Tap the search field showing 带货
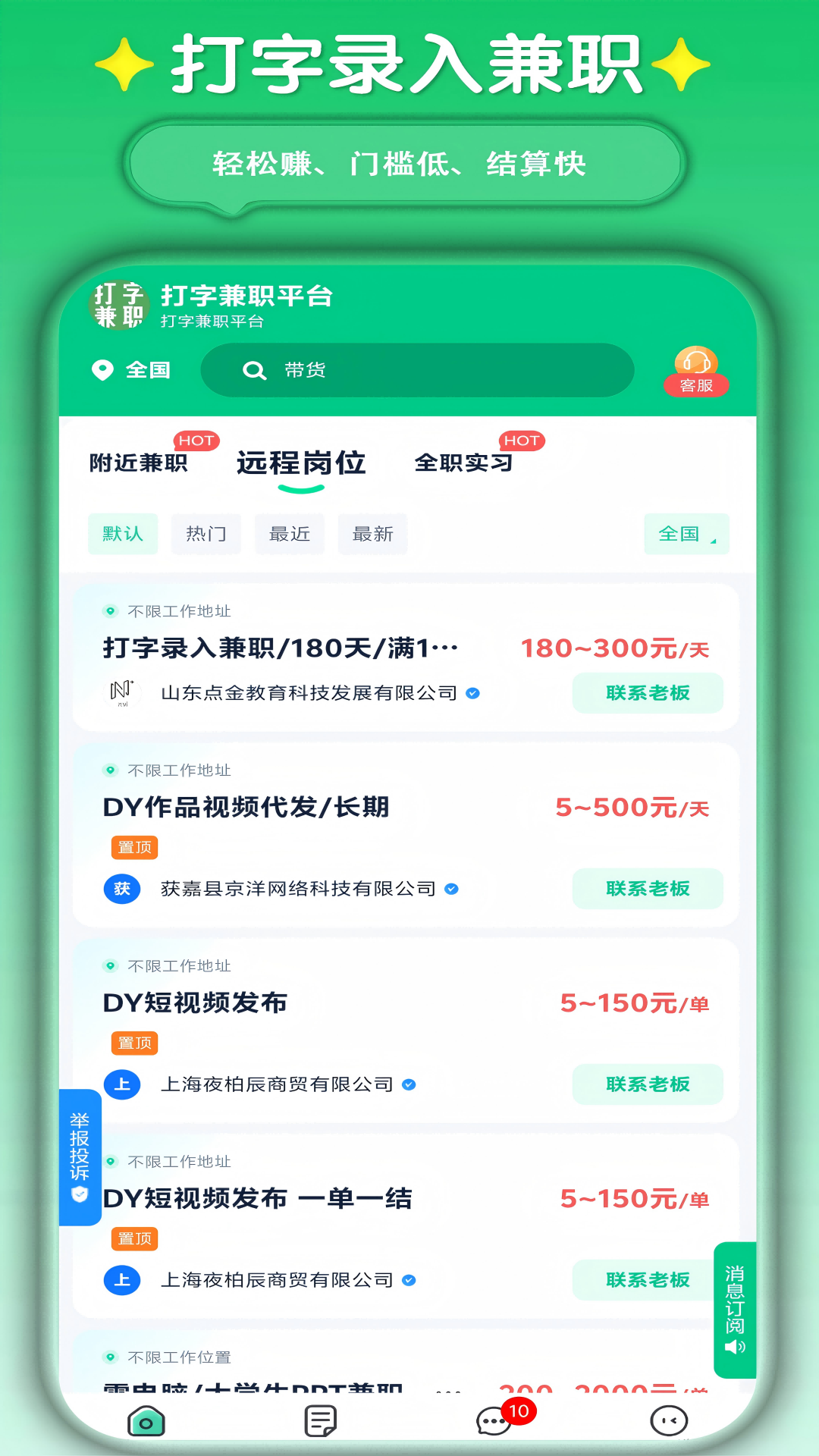Screen dimensions: 819x1456 pos(416,370)
